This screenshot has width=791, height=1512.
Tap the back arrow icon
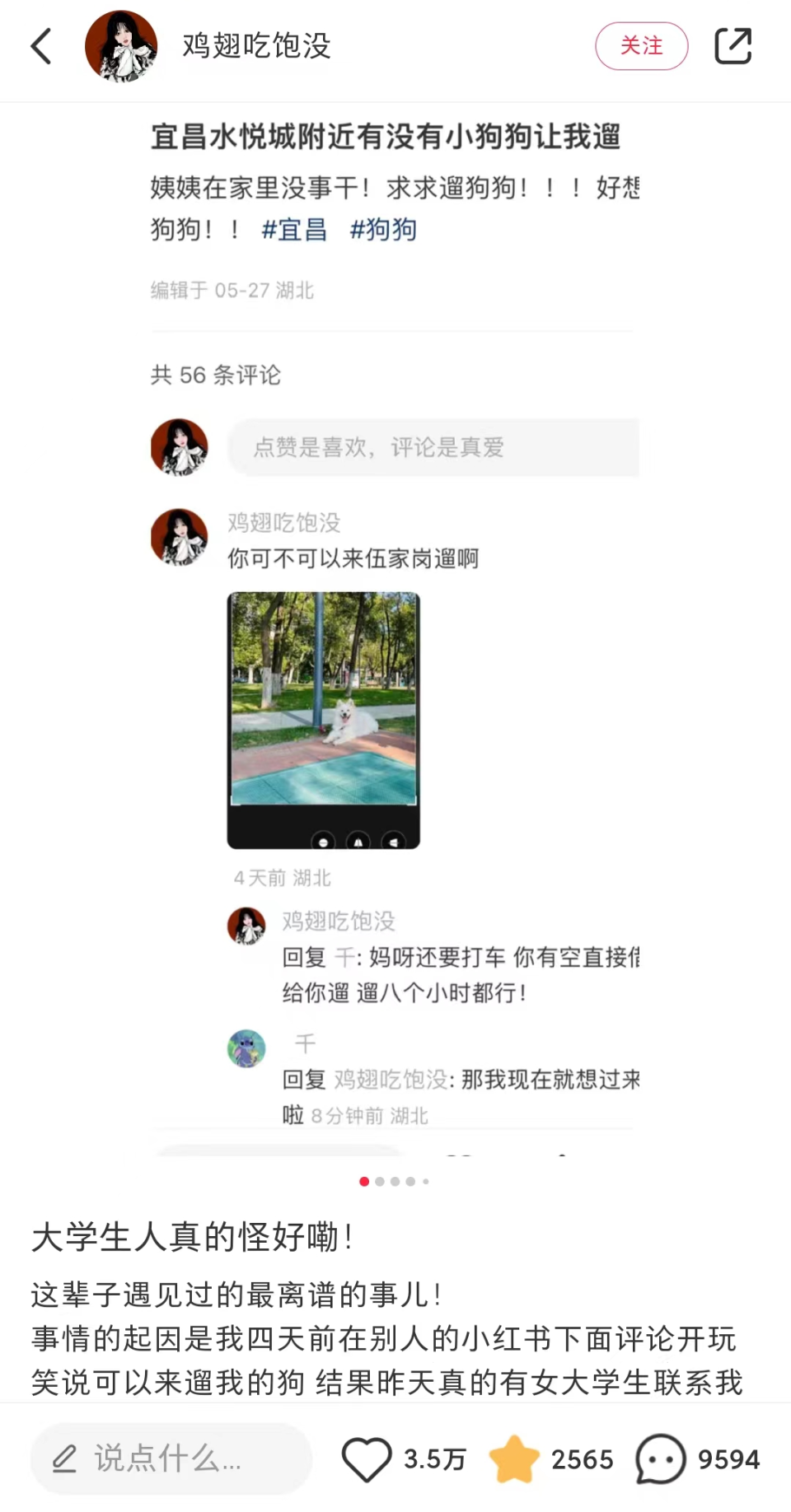[x=41, y=46]
